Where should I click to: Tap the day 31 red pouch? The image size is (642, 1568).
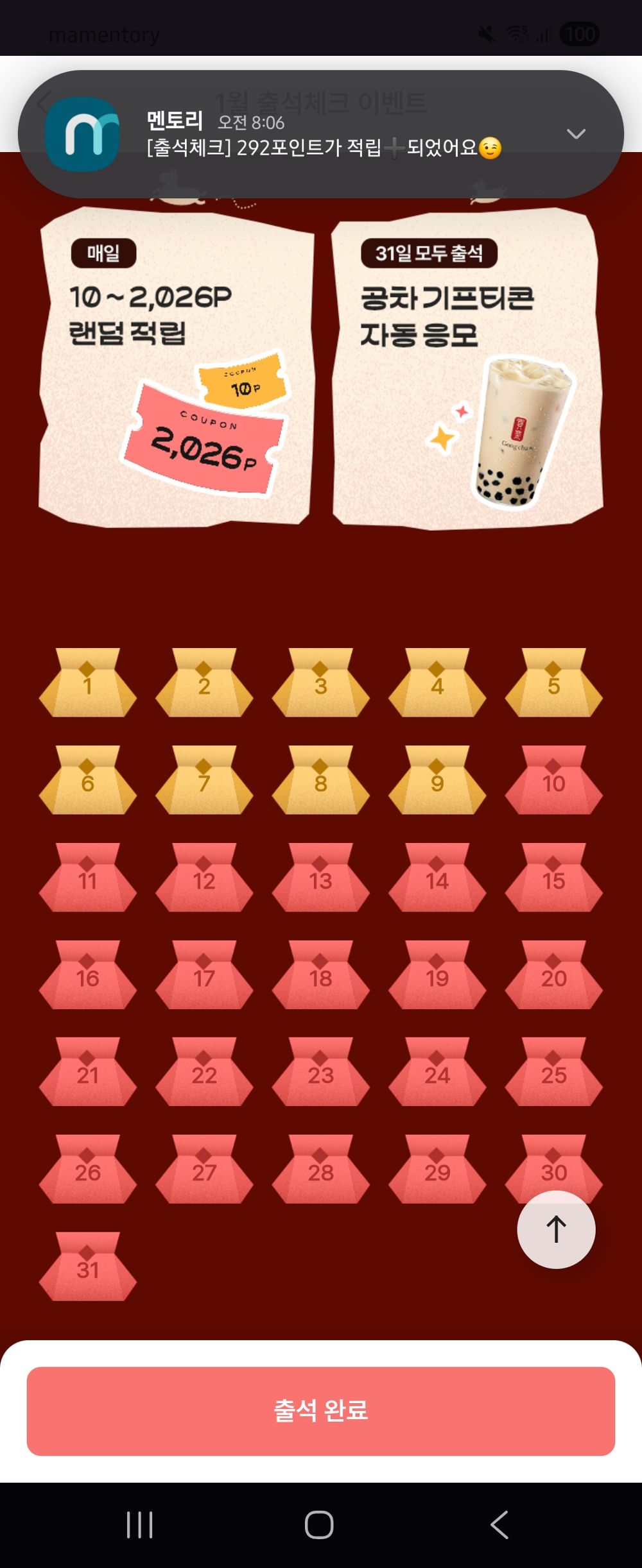(88, 1268)
